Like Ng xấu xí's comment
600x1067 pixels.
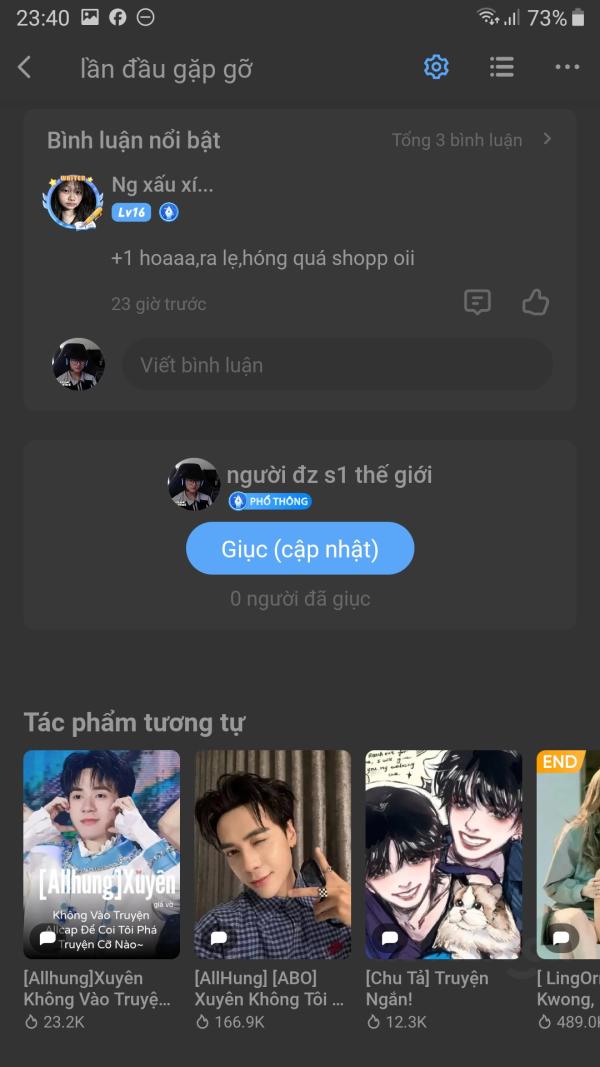coord(535,302)
